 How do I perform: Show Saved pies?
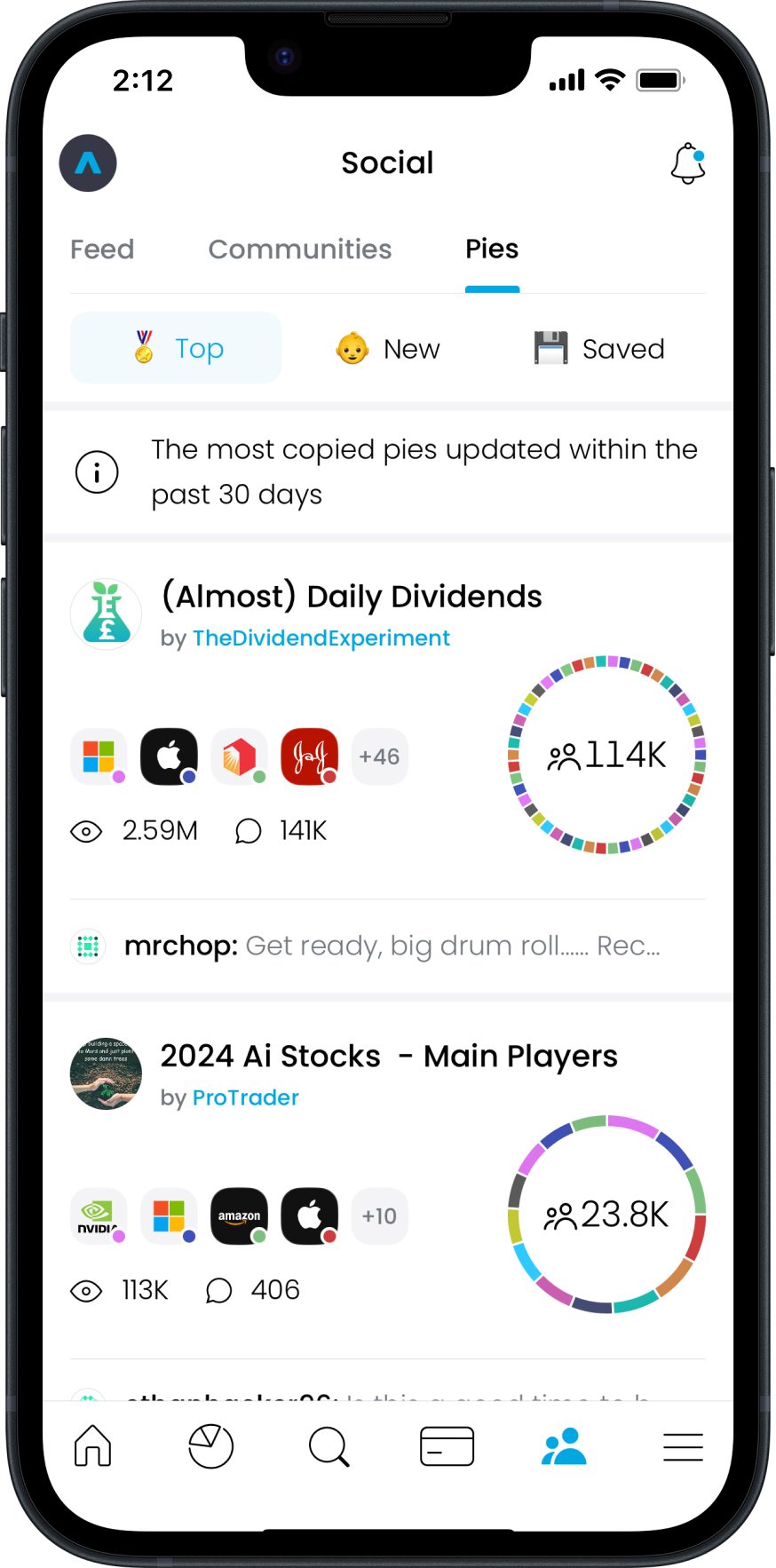tap(599, 349)
